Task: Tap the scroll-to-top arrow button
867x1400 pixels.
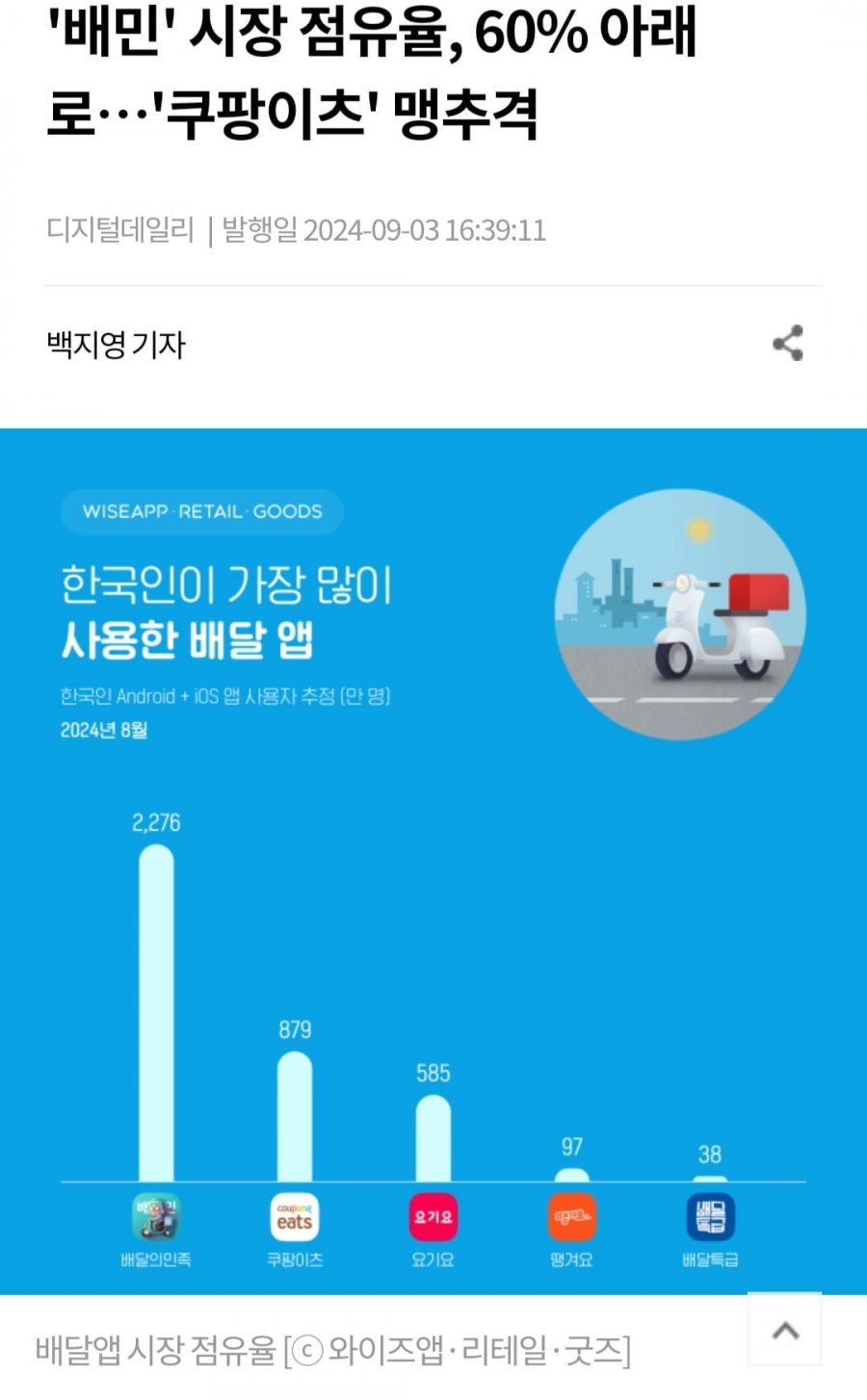Action: [785, 1330]
